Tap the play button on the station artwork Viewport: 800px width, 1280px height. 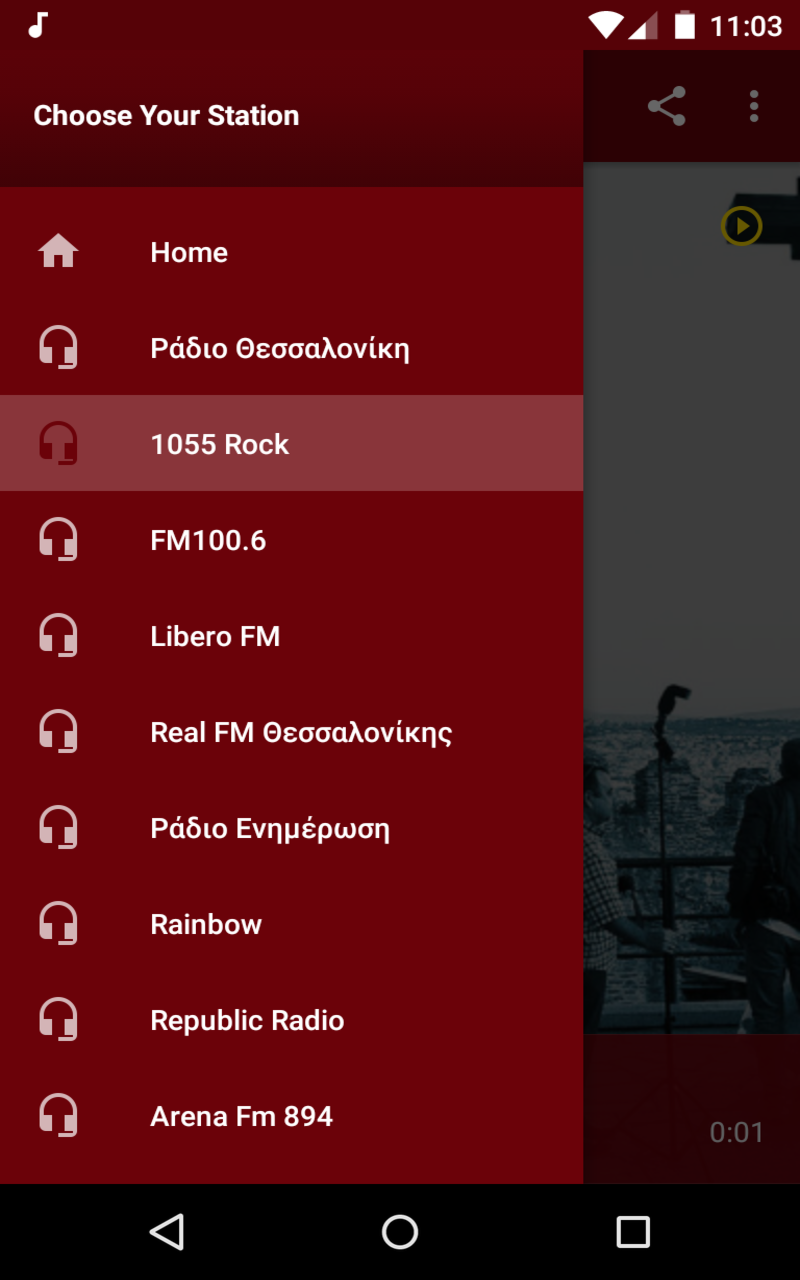click(742, 227)
